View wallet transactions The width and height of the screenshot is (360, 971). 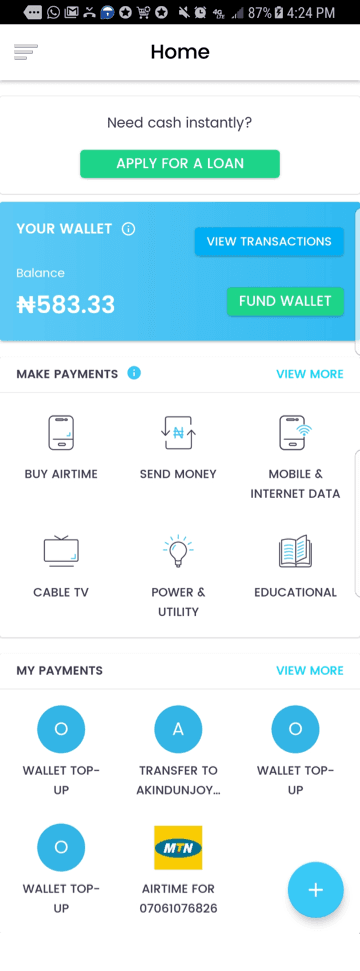[x=269, y=242]
